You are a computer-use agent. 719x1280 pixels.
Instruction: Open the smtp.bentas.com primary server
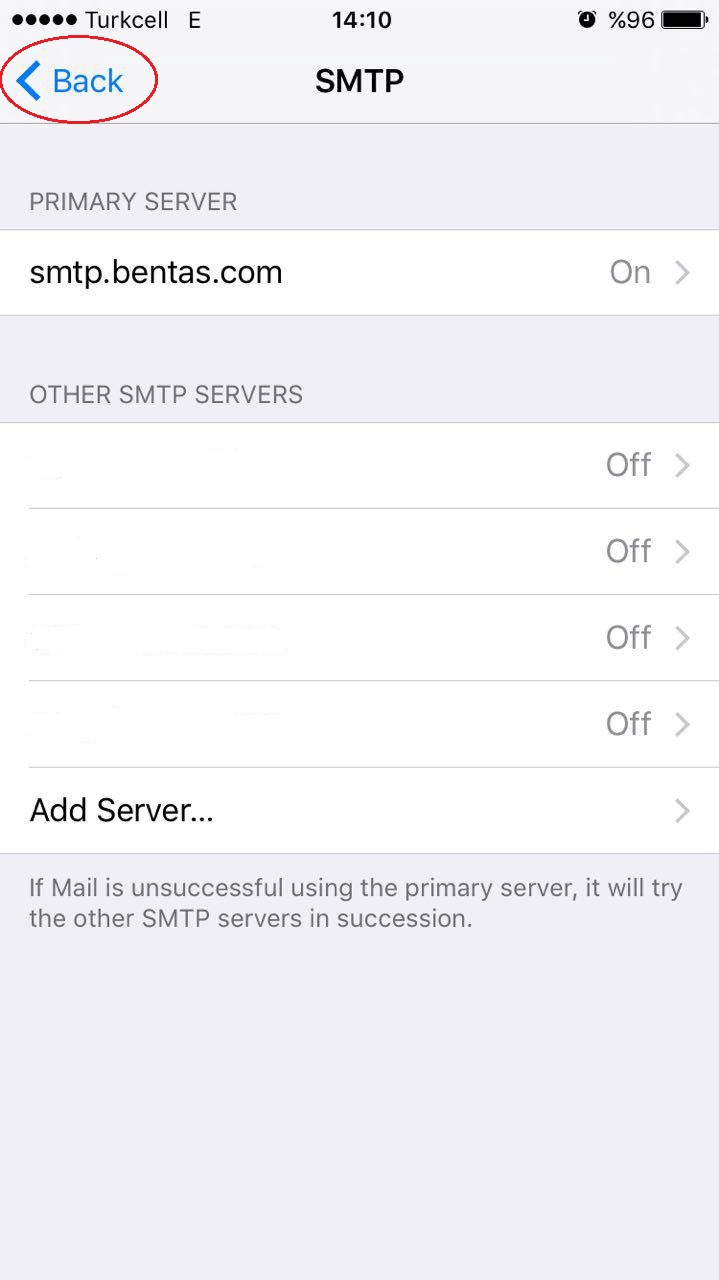pyautogui.click(x=359, y=273)
